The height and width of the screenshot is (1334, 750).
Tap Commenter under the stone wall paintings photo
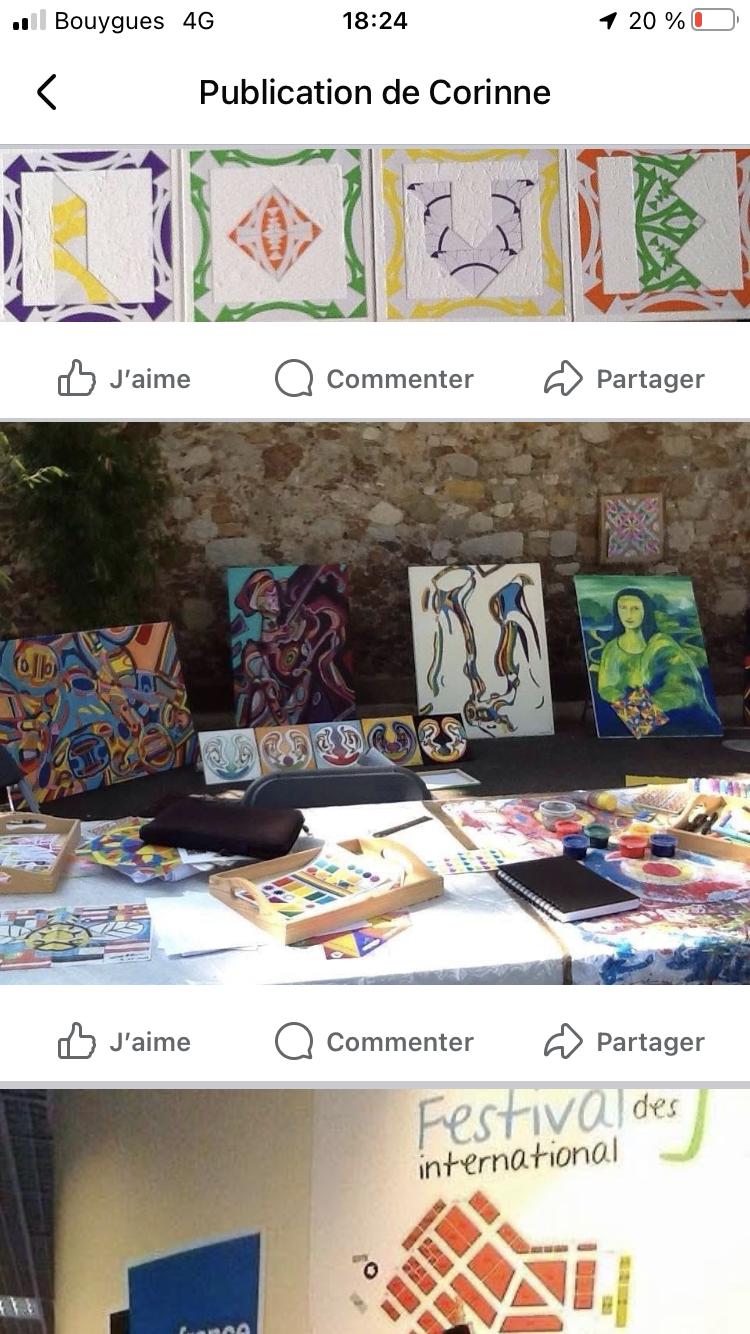(x=374, y=1042)
